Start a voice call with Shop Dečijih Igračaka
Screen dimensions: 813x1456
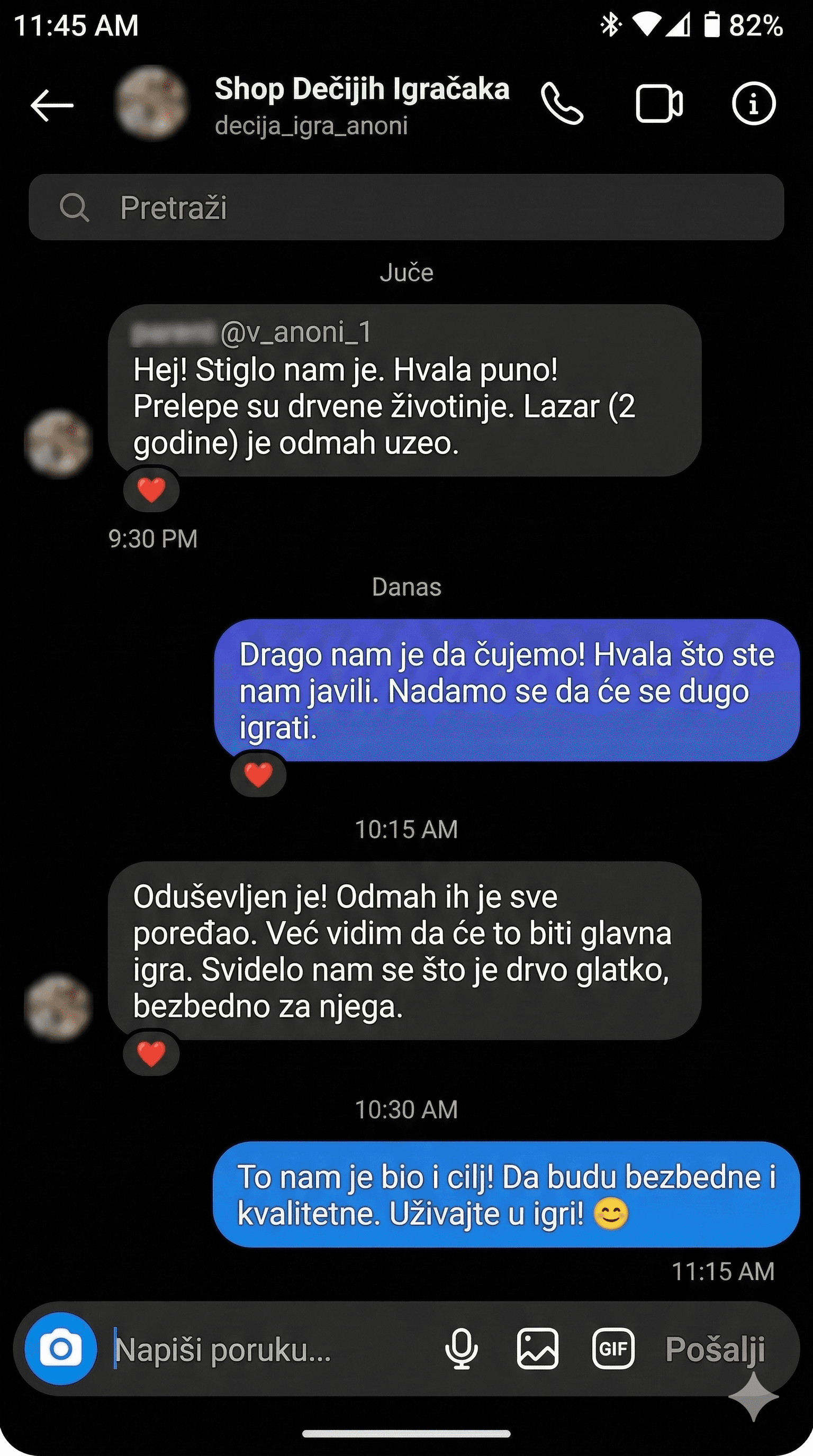coord(562,104)
